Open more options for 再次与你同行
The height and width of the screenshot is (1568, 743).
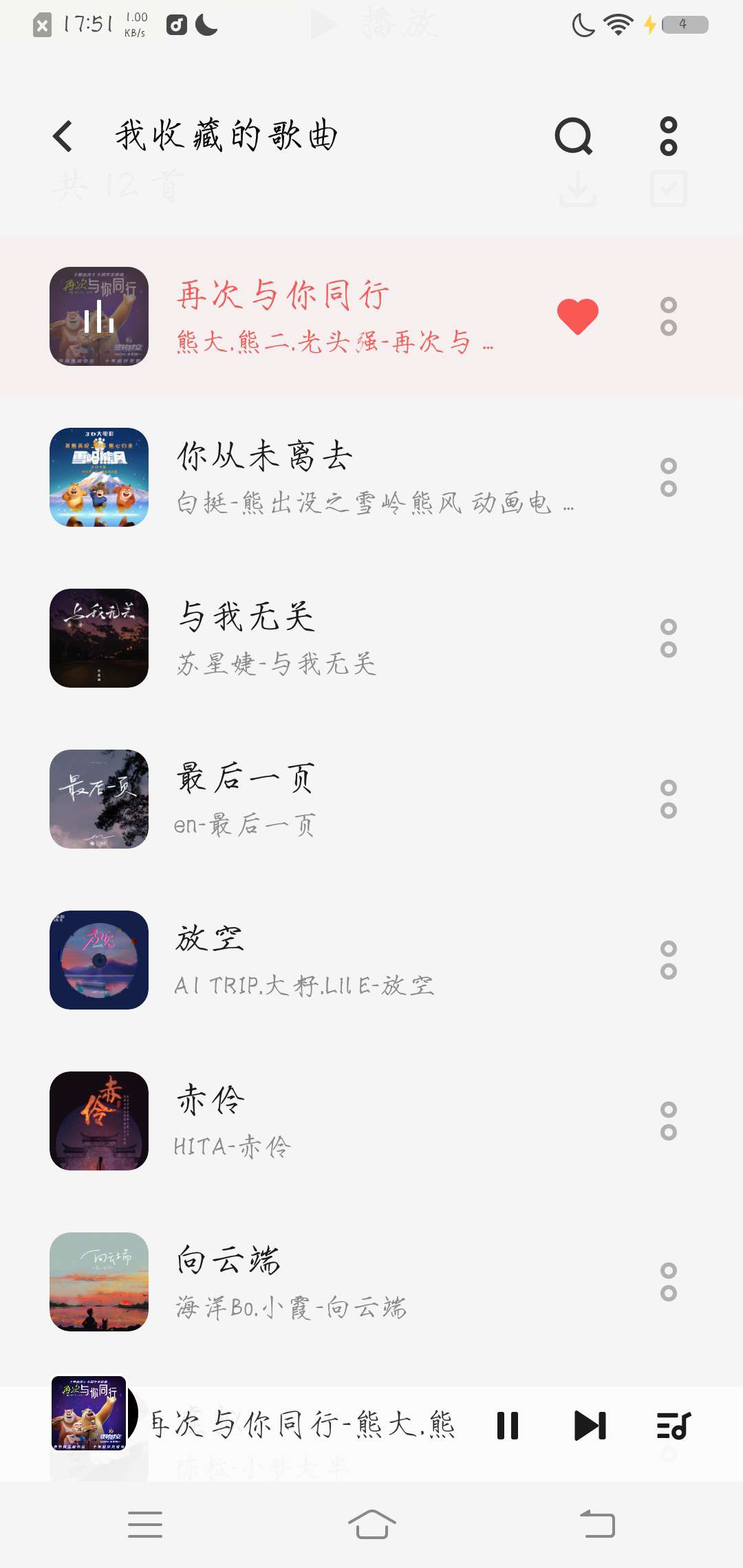coord(668,316)
